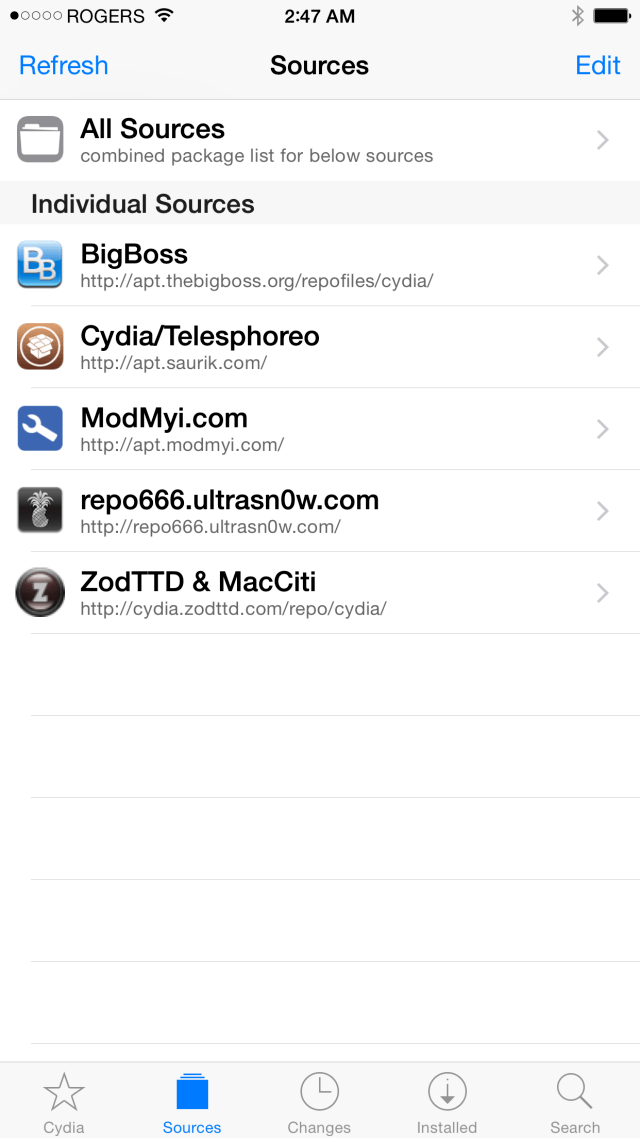Select the Sources tab

[x=192, y=1101]
